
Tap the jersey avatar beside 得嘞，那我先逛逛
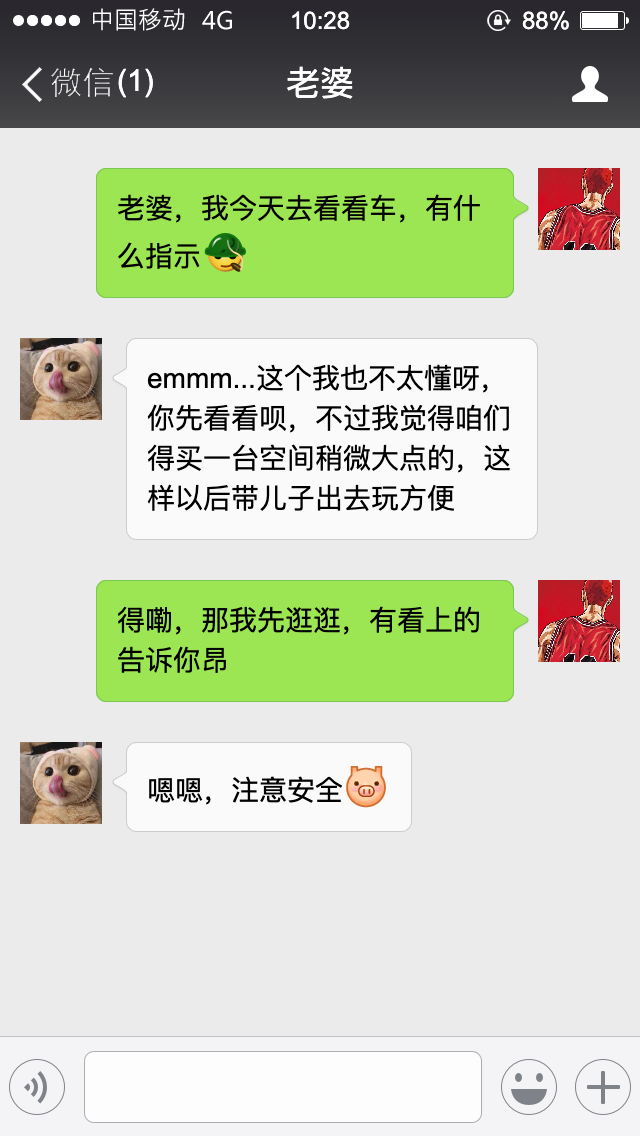coord(579,621)
